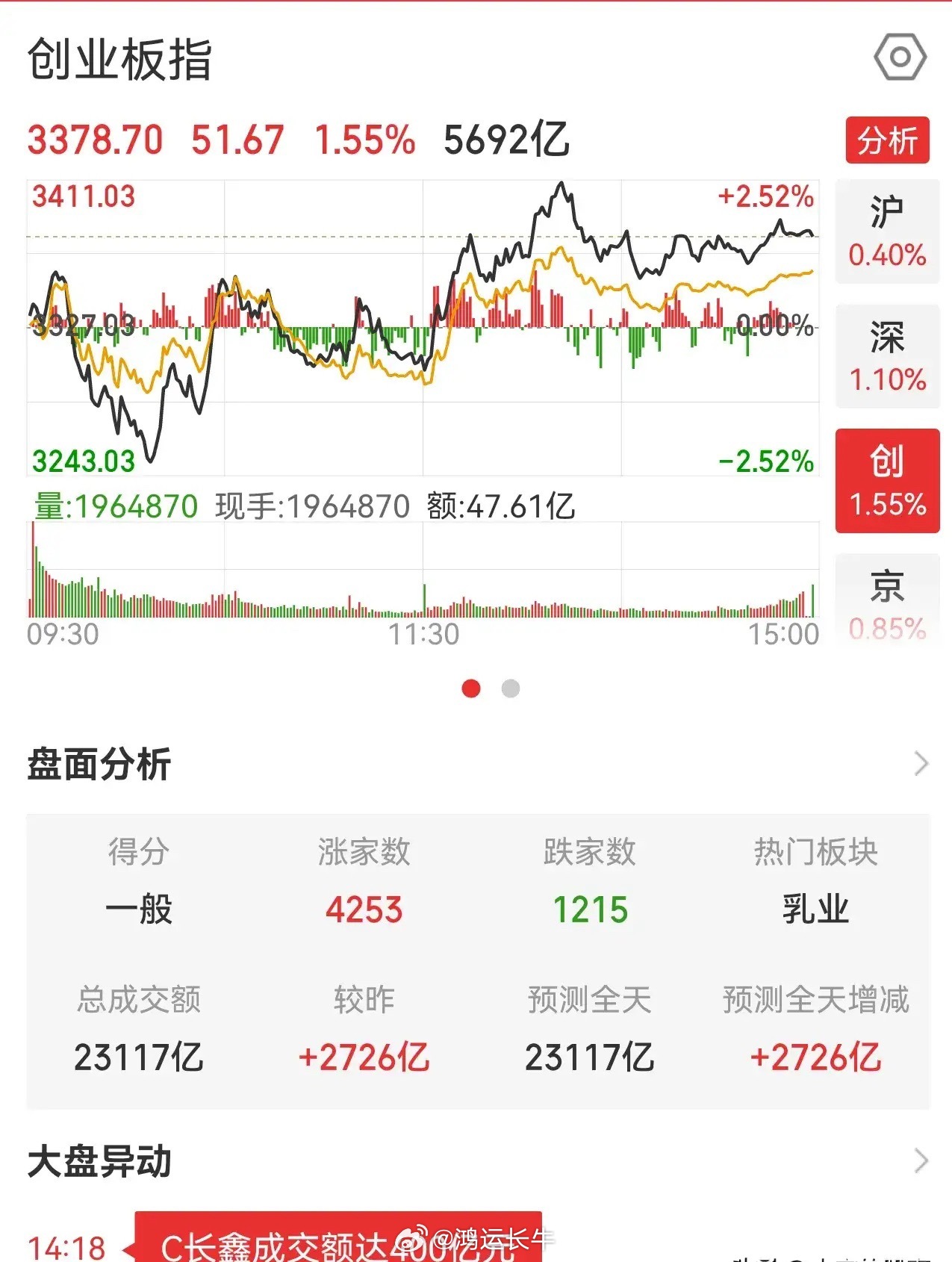The width and height of the screenshot is (952, 1262).
Task: Go to the second chart page dot
Action: [511, 688]
